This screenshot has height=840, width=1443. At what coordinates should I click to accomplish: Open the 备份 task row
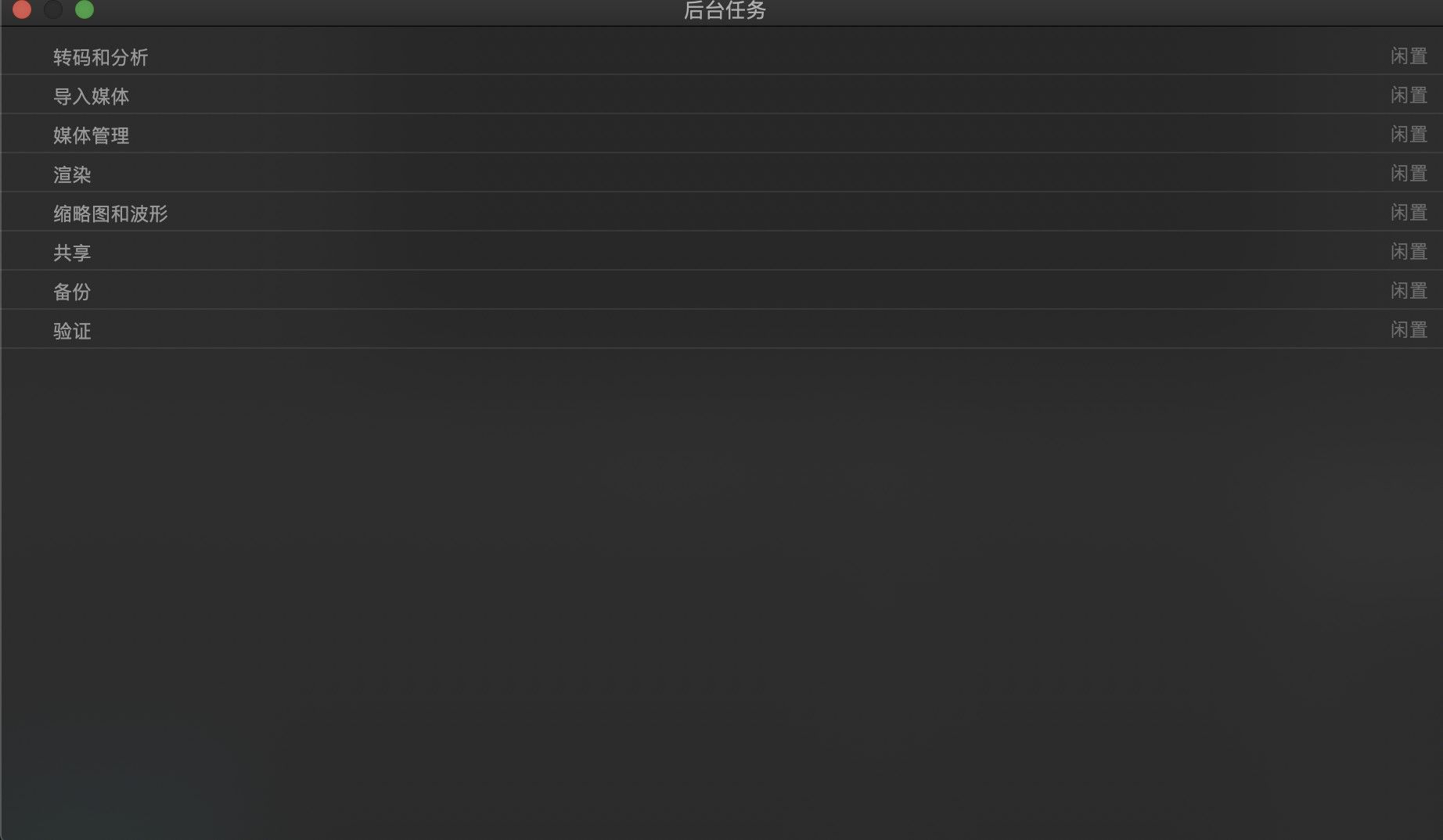click(73, 292)
